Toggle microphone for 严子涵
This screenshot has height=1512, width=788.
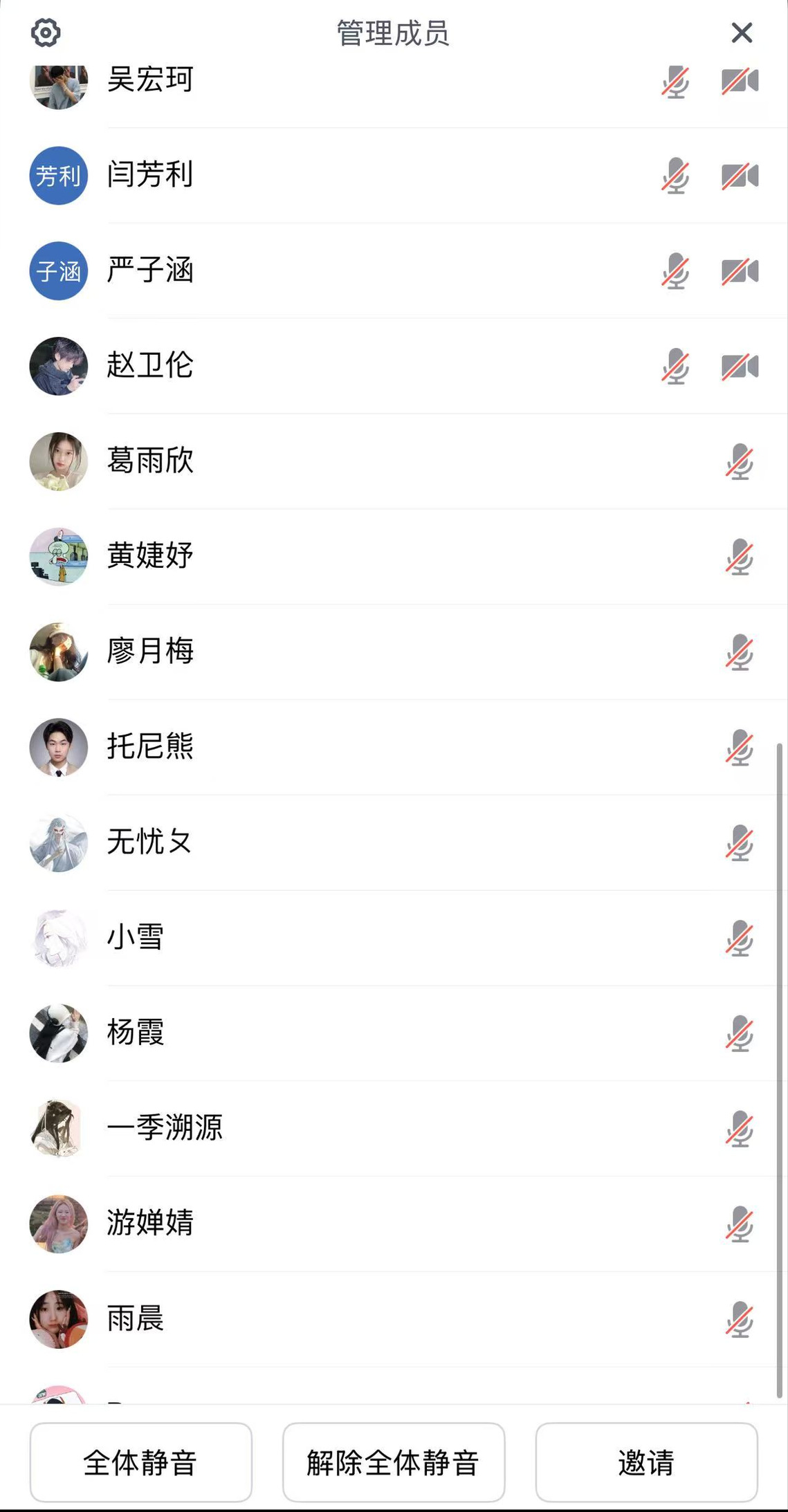pos(675,271)
